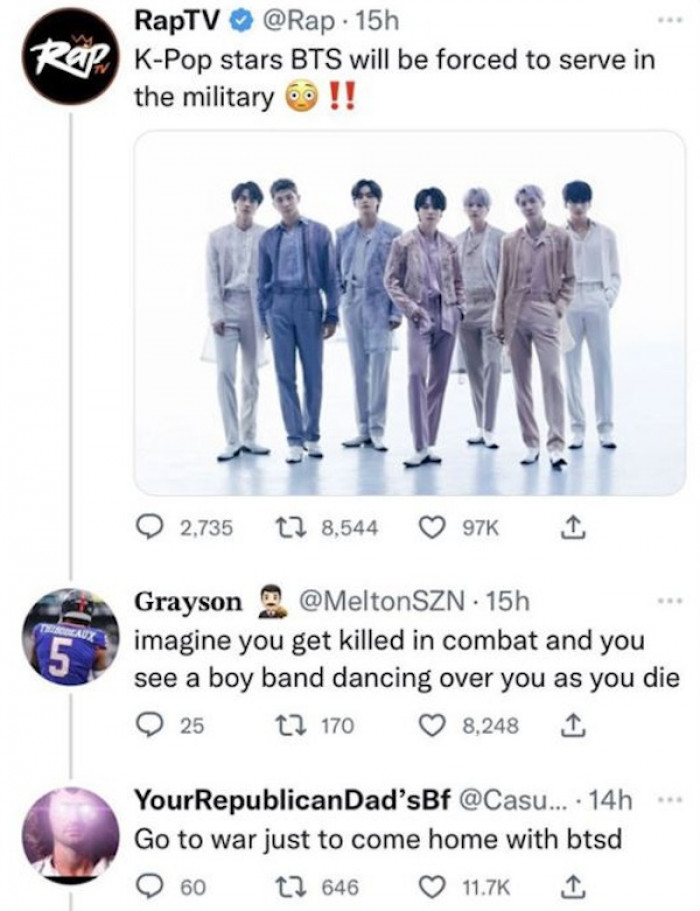700x911 pixels.
Task: Reply to Grayson's comment
Action: [149, 726]
